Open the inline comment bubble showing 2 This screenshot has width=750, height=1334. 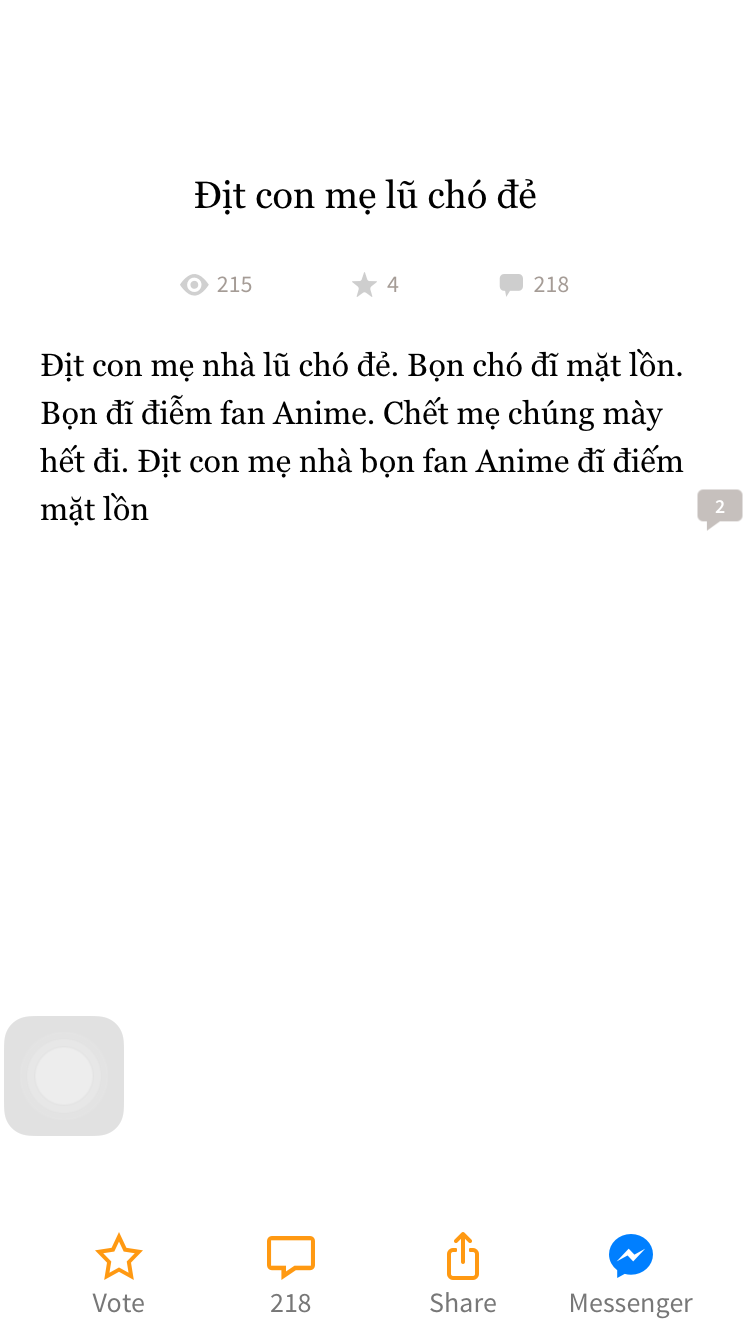pos(719,508)
